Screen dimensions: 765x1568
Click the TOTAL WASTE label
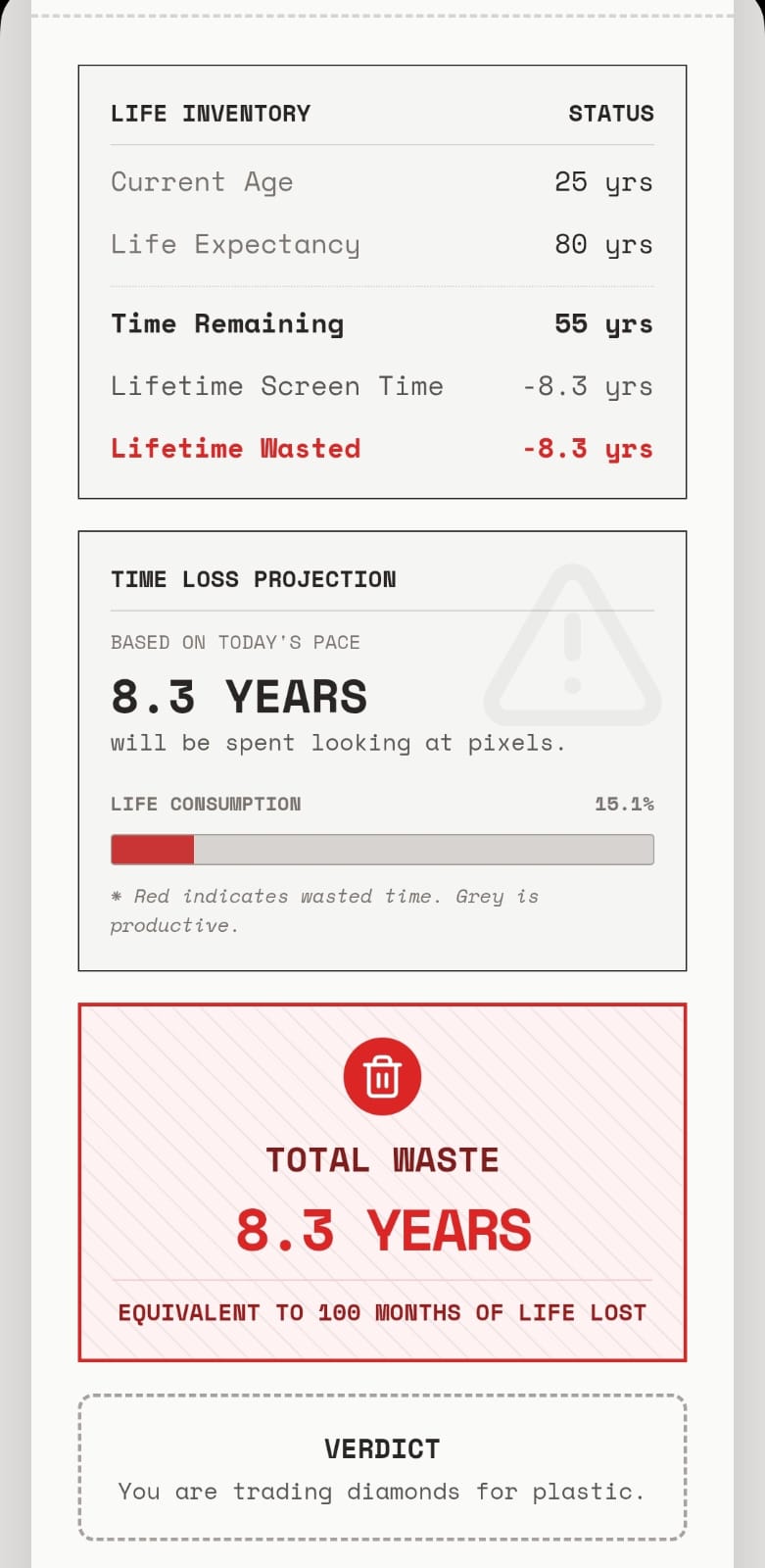pos(383,1159)
